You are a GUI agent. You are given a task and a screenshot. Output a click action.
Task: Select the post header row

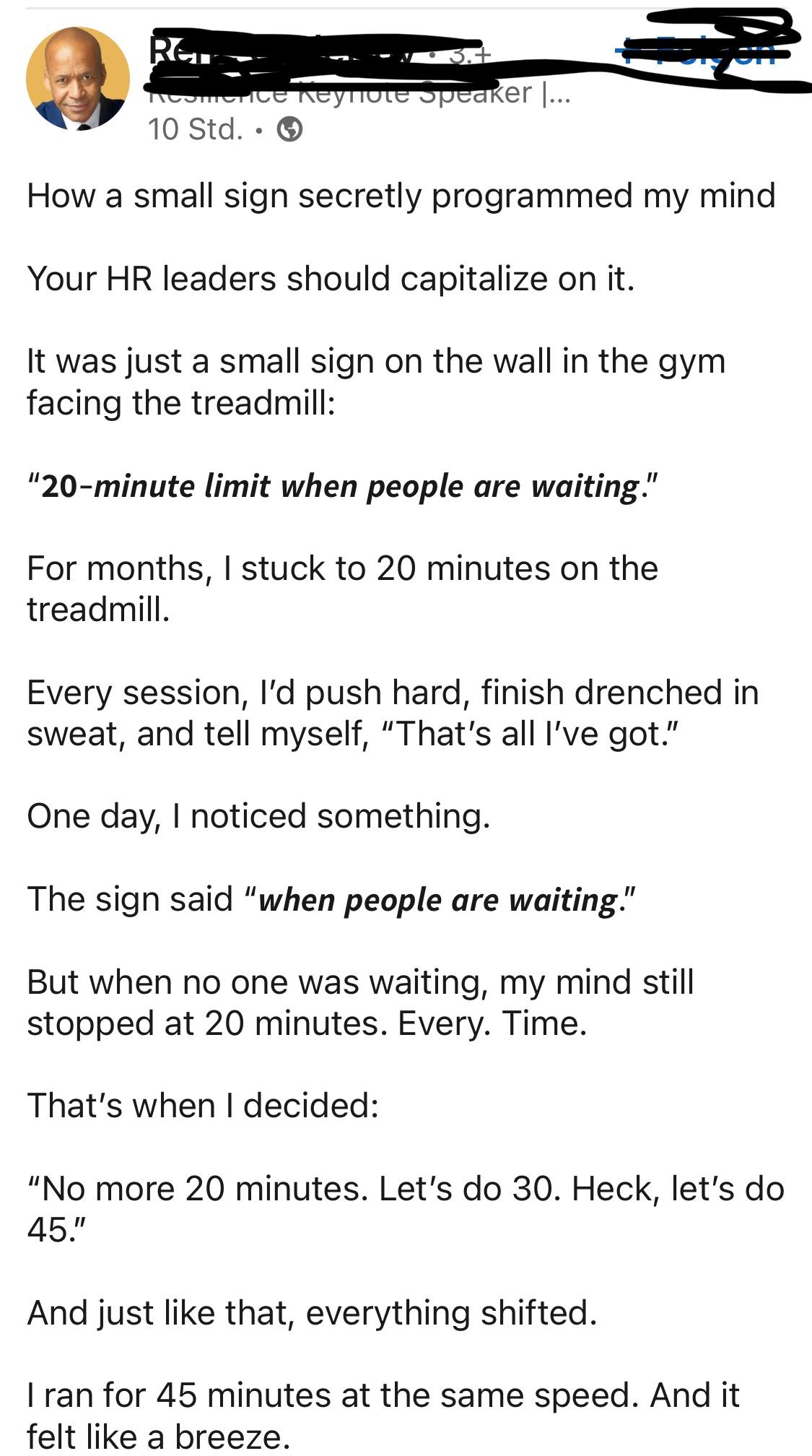(x=404, y=79)
